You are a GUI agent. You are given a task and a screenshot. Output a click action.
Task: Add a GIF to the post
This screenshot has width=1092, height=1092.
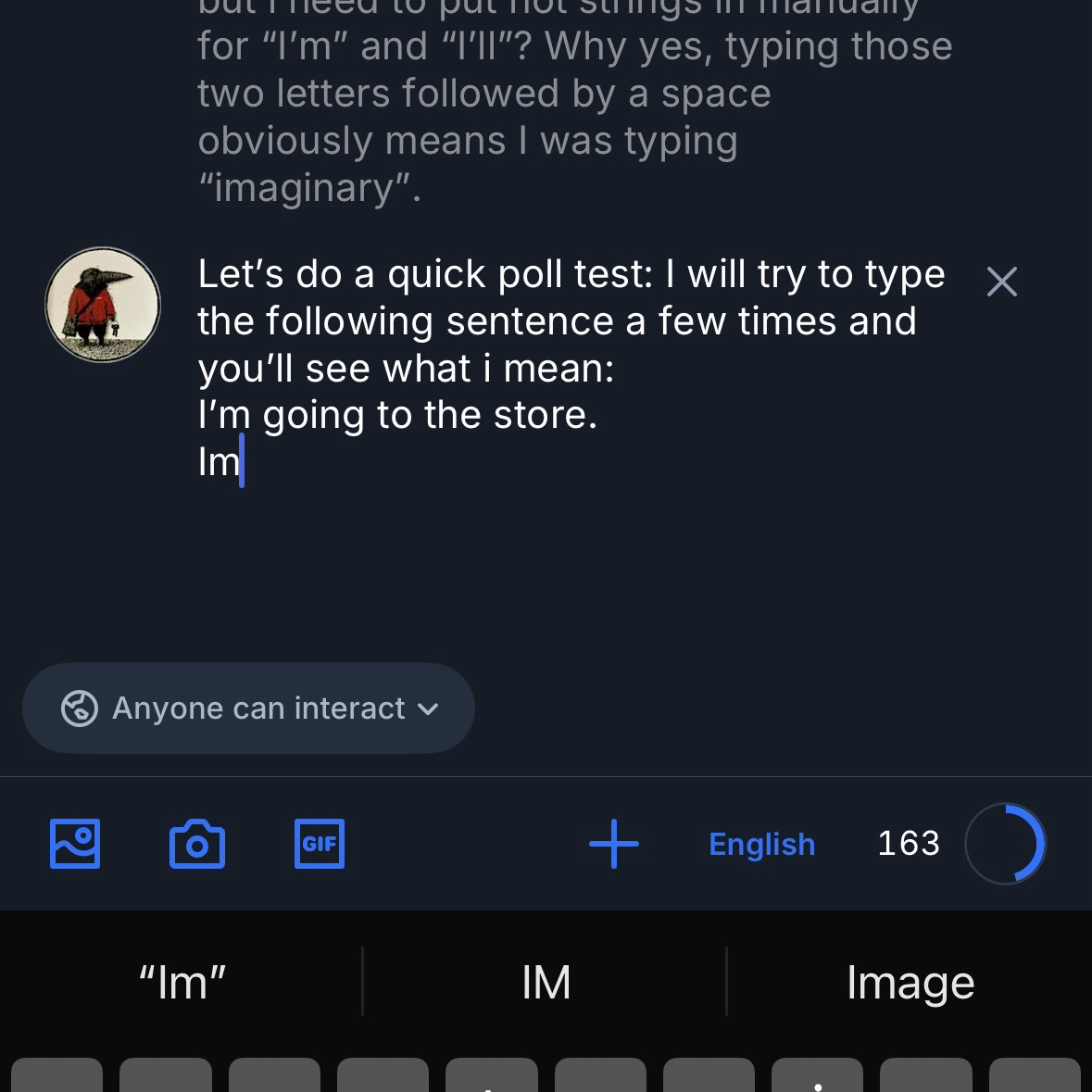(x=320, y=844)
